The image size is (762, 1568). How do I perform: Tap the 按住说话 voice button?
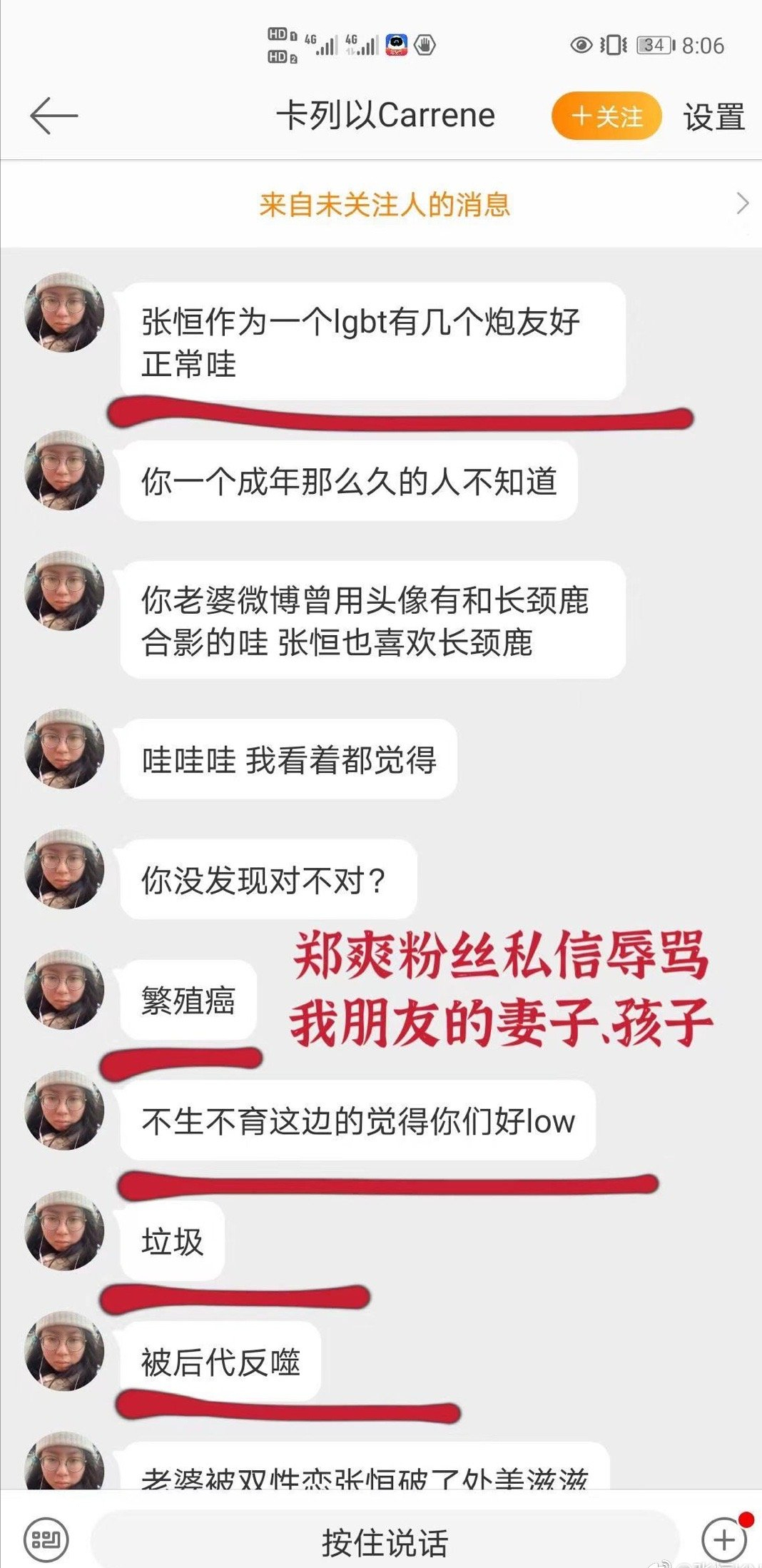tap(385, 1542)
